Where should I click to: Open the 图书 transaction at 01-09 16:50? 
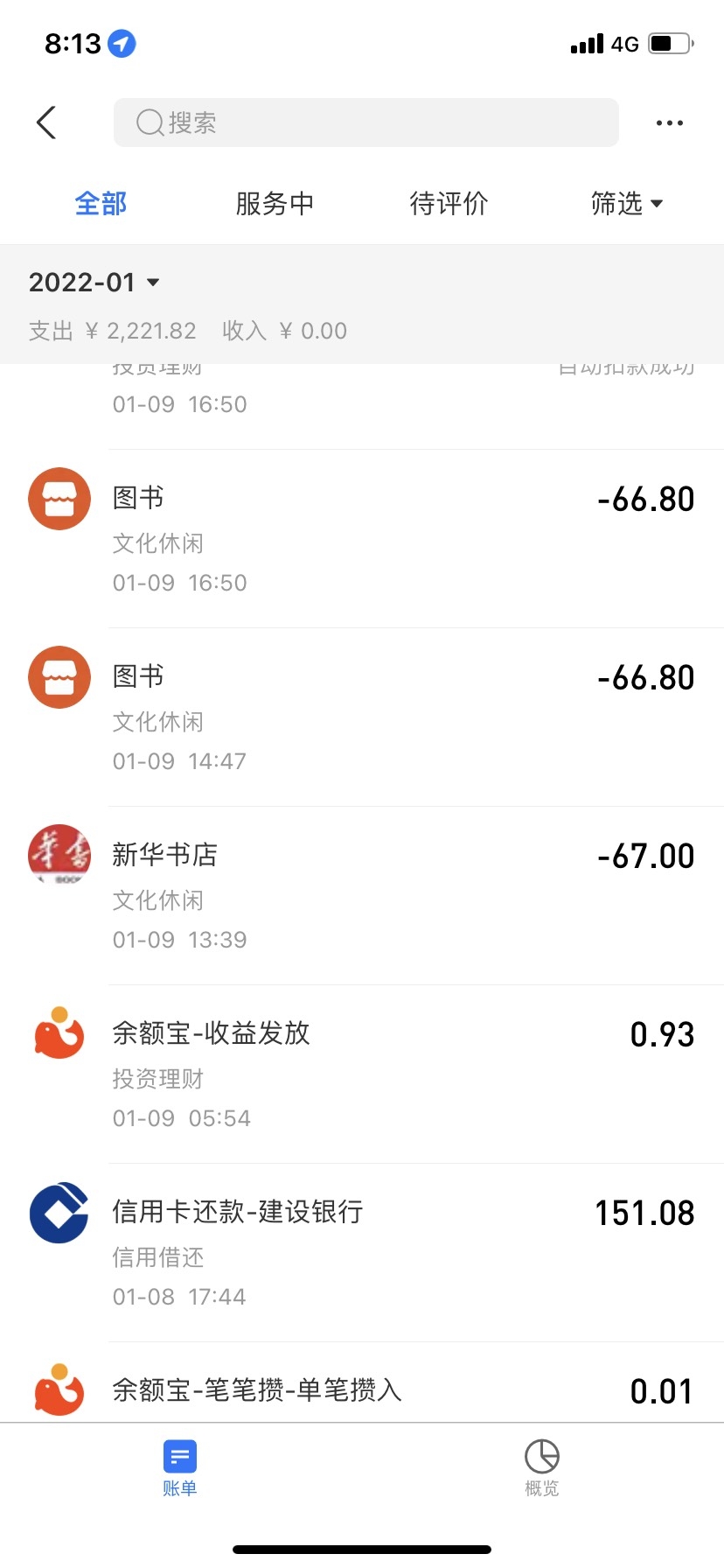[x=362, y=538]
